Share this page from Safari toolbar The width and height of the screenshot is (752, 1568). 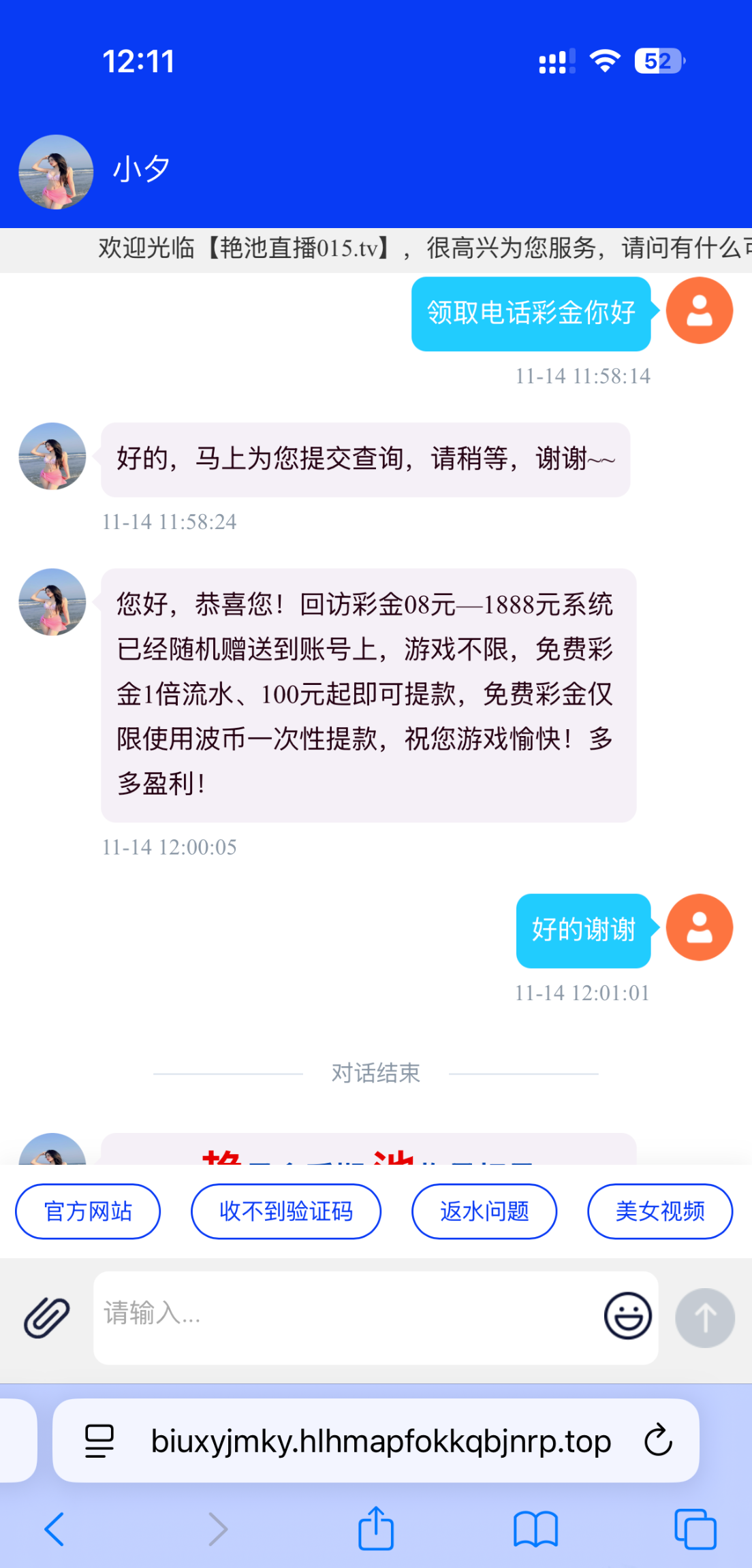pos(376,1529)
